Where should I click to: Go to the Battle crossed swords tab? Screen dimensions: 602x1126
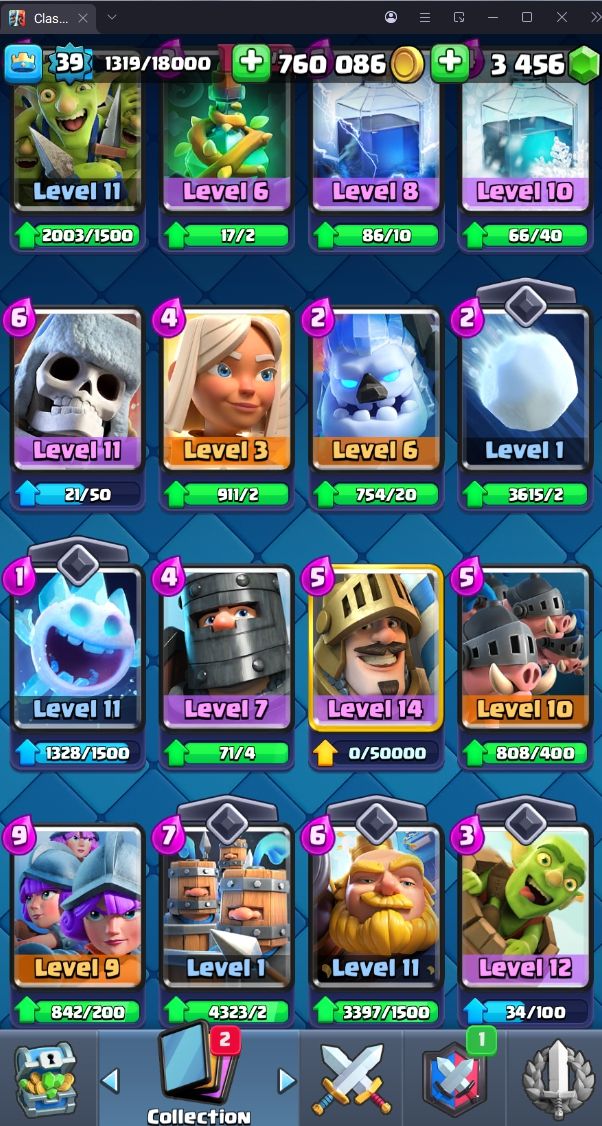click(x=348, y=1078)
